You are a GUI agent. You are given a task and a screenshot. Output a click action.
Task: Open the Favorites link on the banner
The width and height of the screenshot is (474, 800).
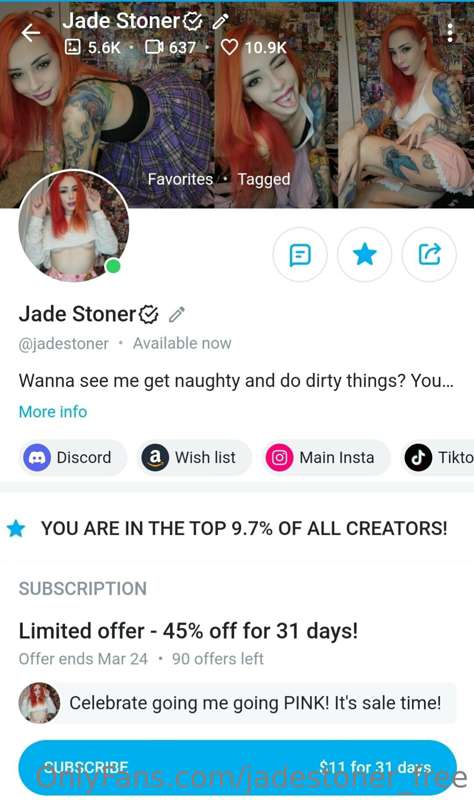[x=180, y=179]
